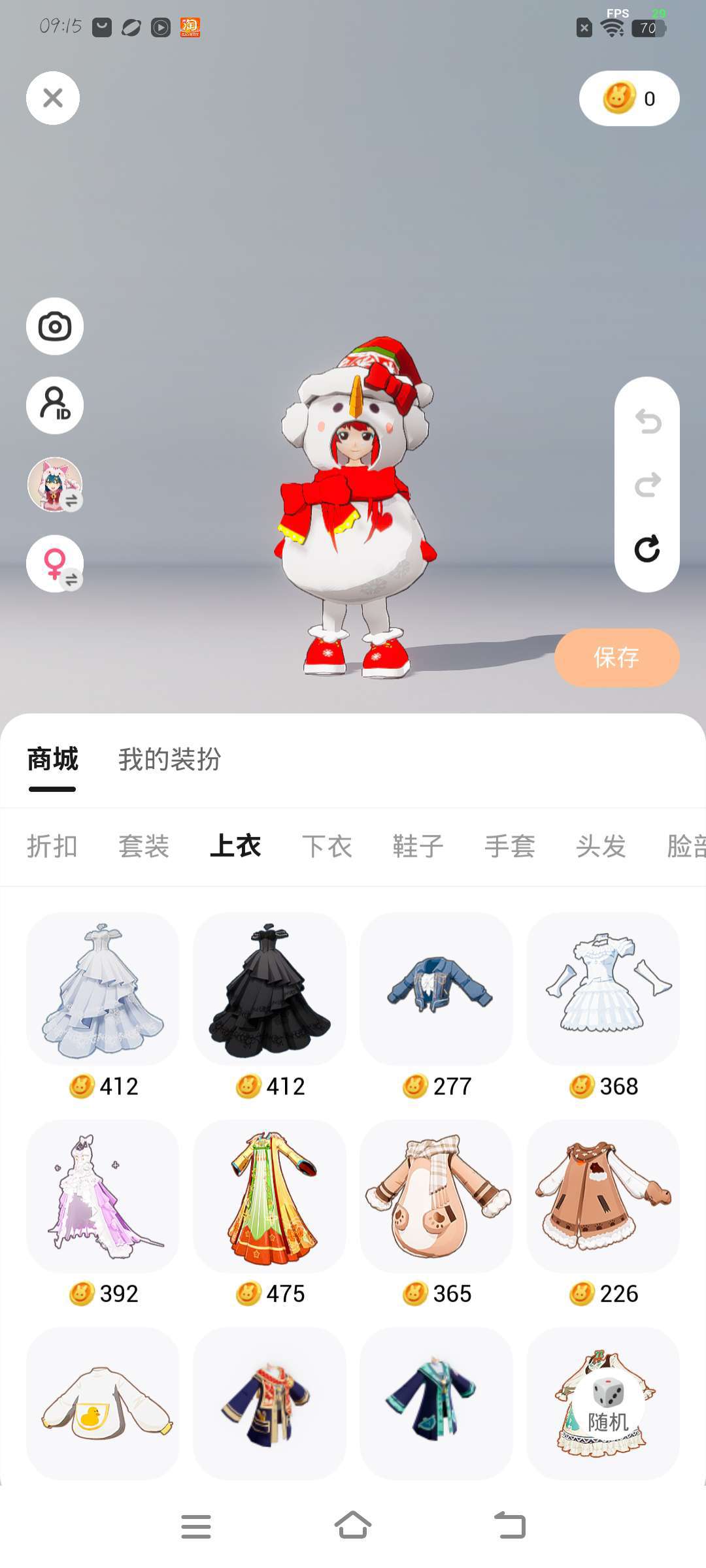
Task: Switch to the 我的装扮 tab
Action: click(170, 759)
